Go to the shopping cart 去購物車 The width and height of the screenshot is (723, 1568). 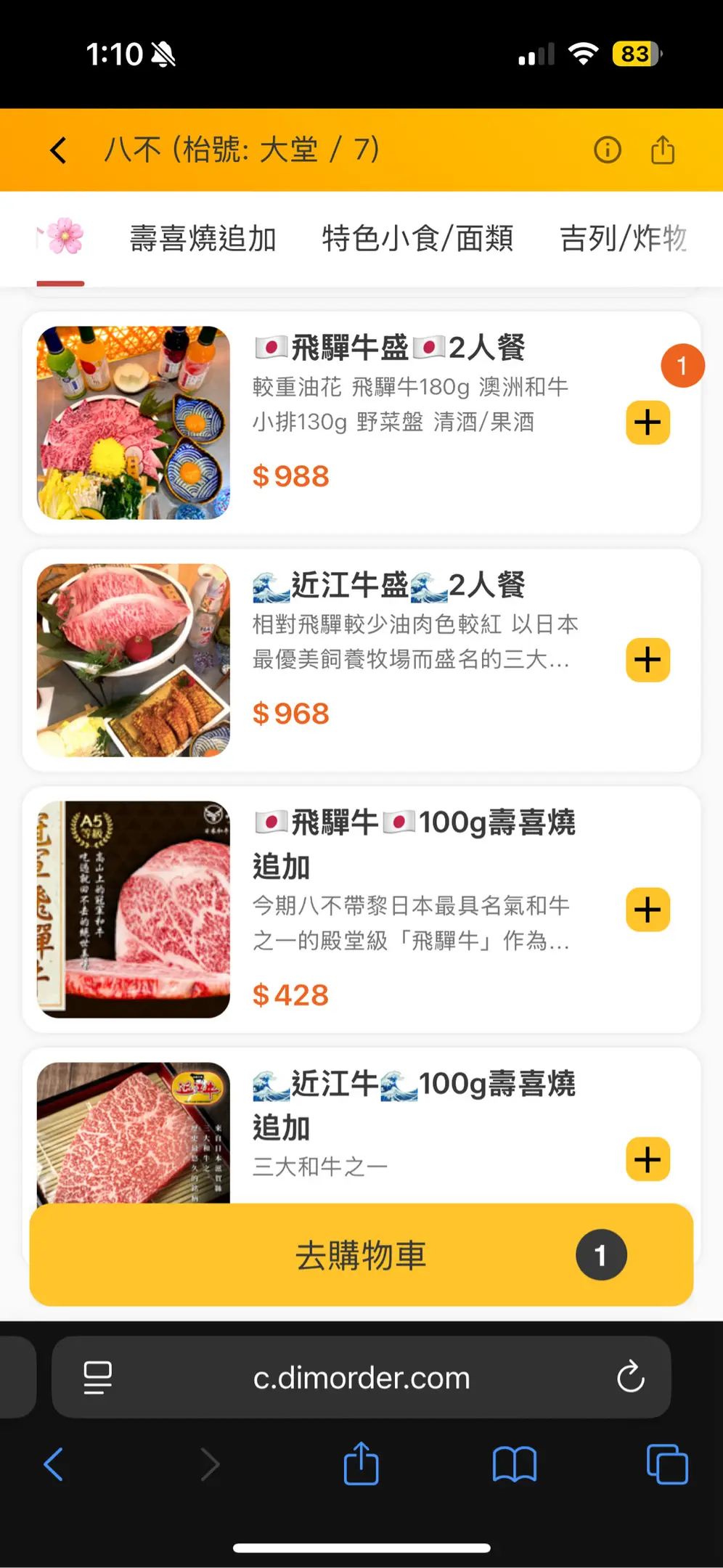tap(361, 1255)
